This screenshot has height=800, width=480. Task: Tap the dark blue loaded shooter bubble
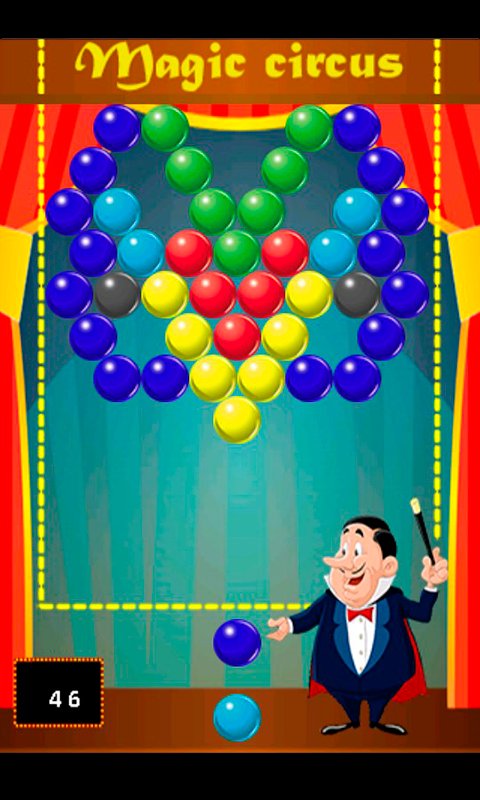(x=237, y=642)
